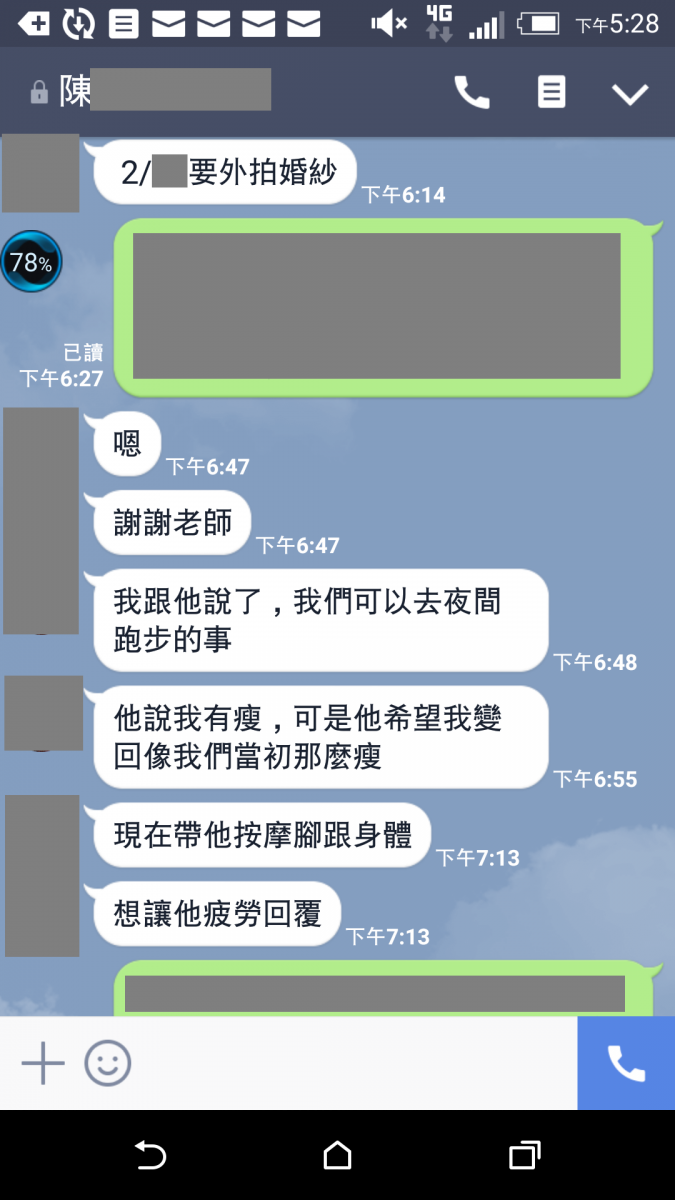Start a voice call from header
The width and height of the screenshot is (675, 1200).
click(472, 93)
